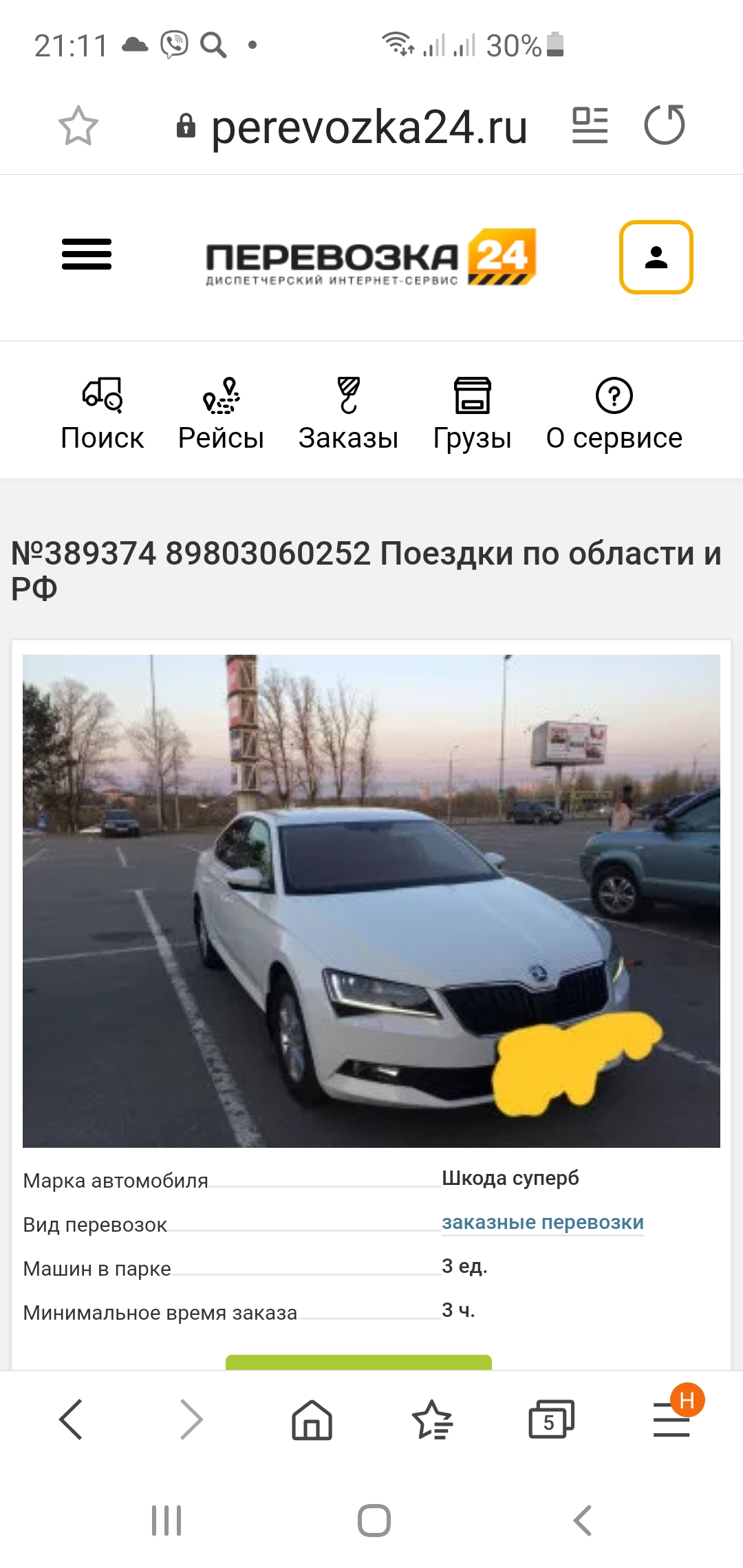Open the Заказы section
Image resolution: width=743 pixels, height=1568 pixels.
pos(348,414)
